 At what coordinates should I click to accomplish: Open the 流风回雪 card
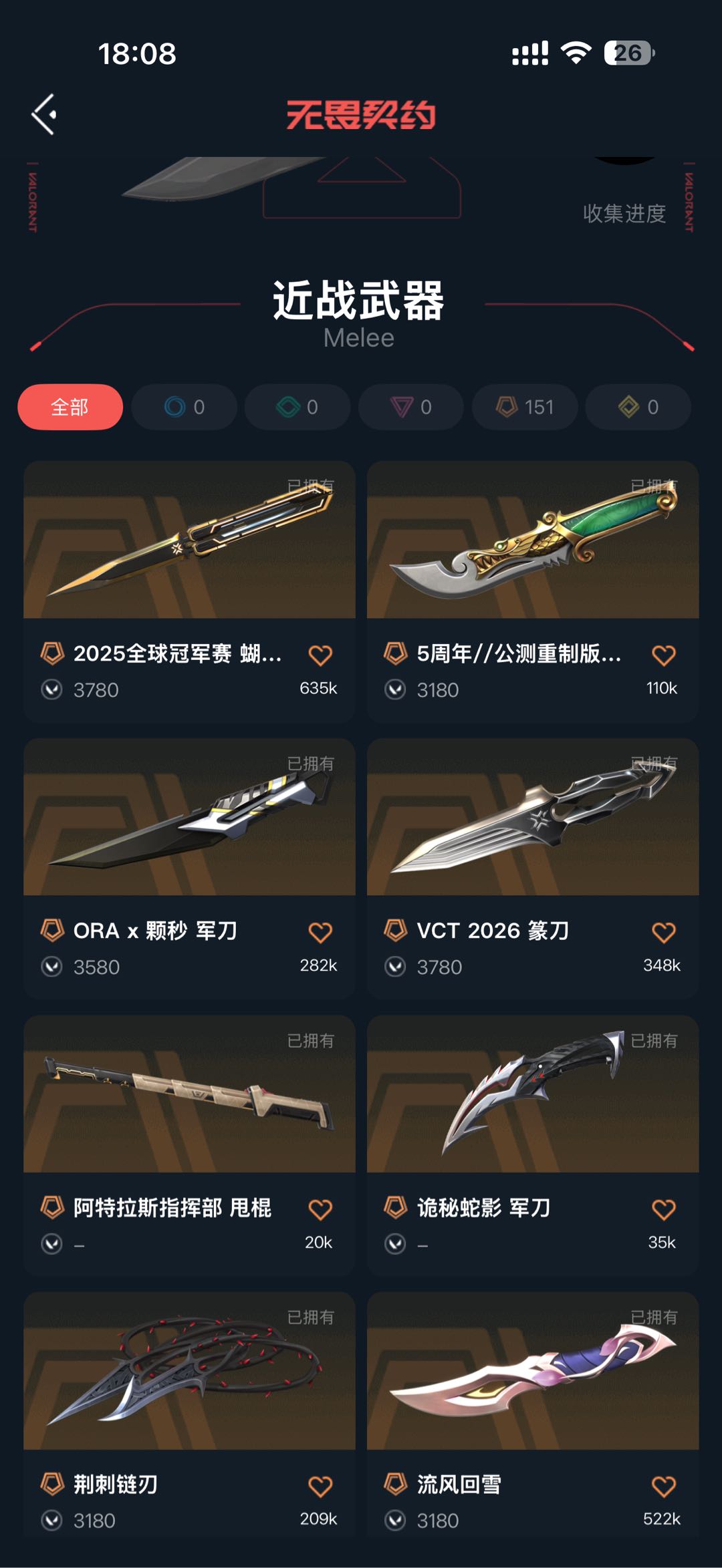point(533,1416)
